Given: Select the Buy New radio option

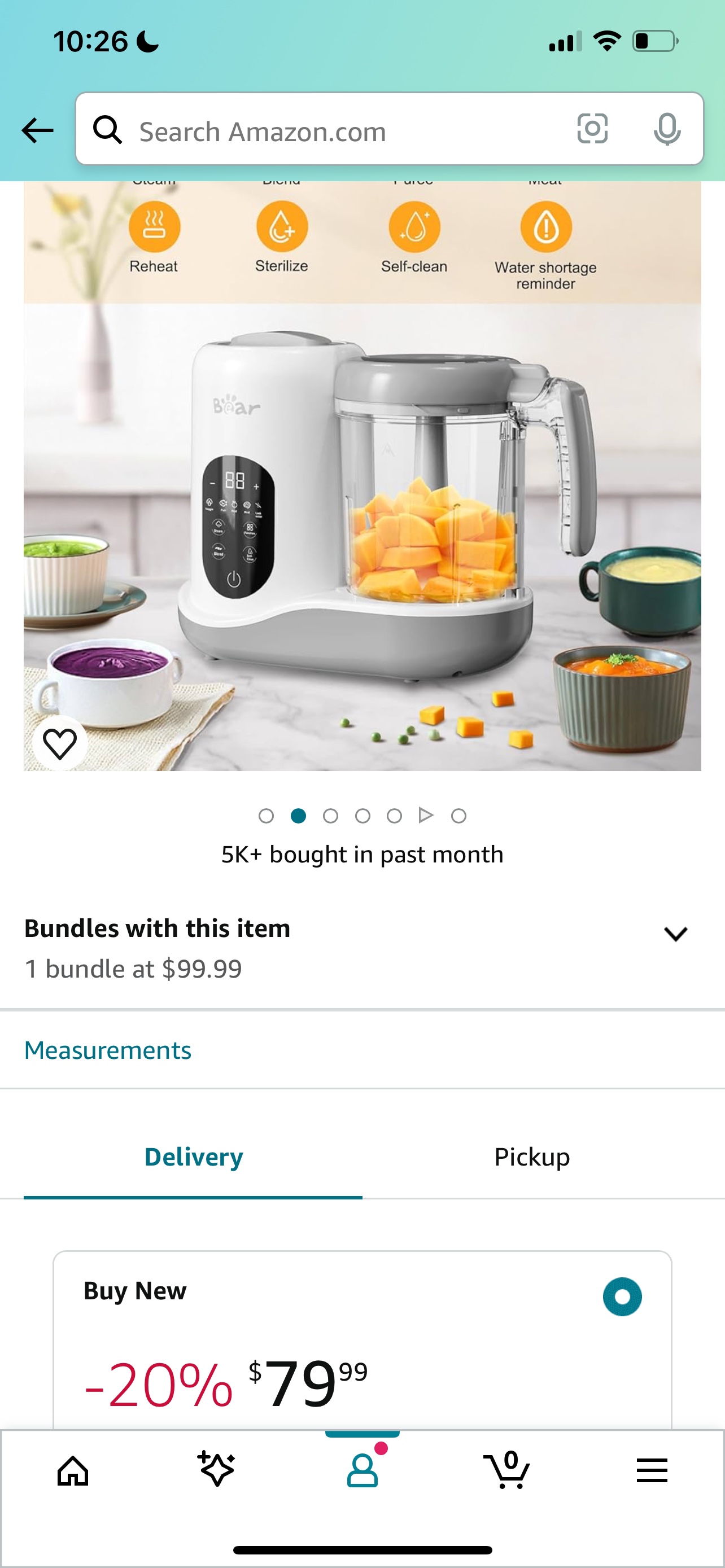Looking at the screenshot, I should click(622, 1297).
